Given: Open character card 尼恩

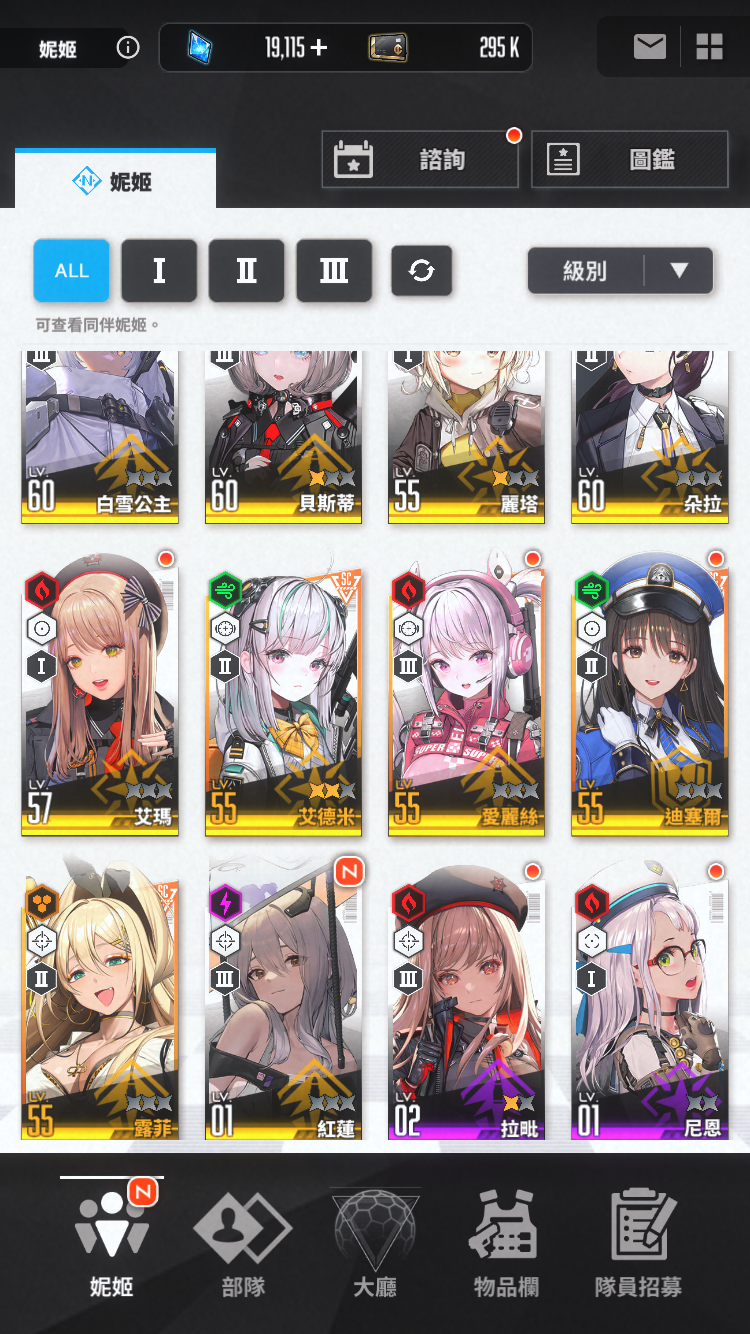Looking at the screenshot, I should [x=649, y=1000].
